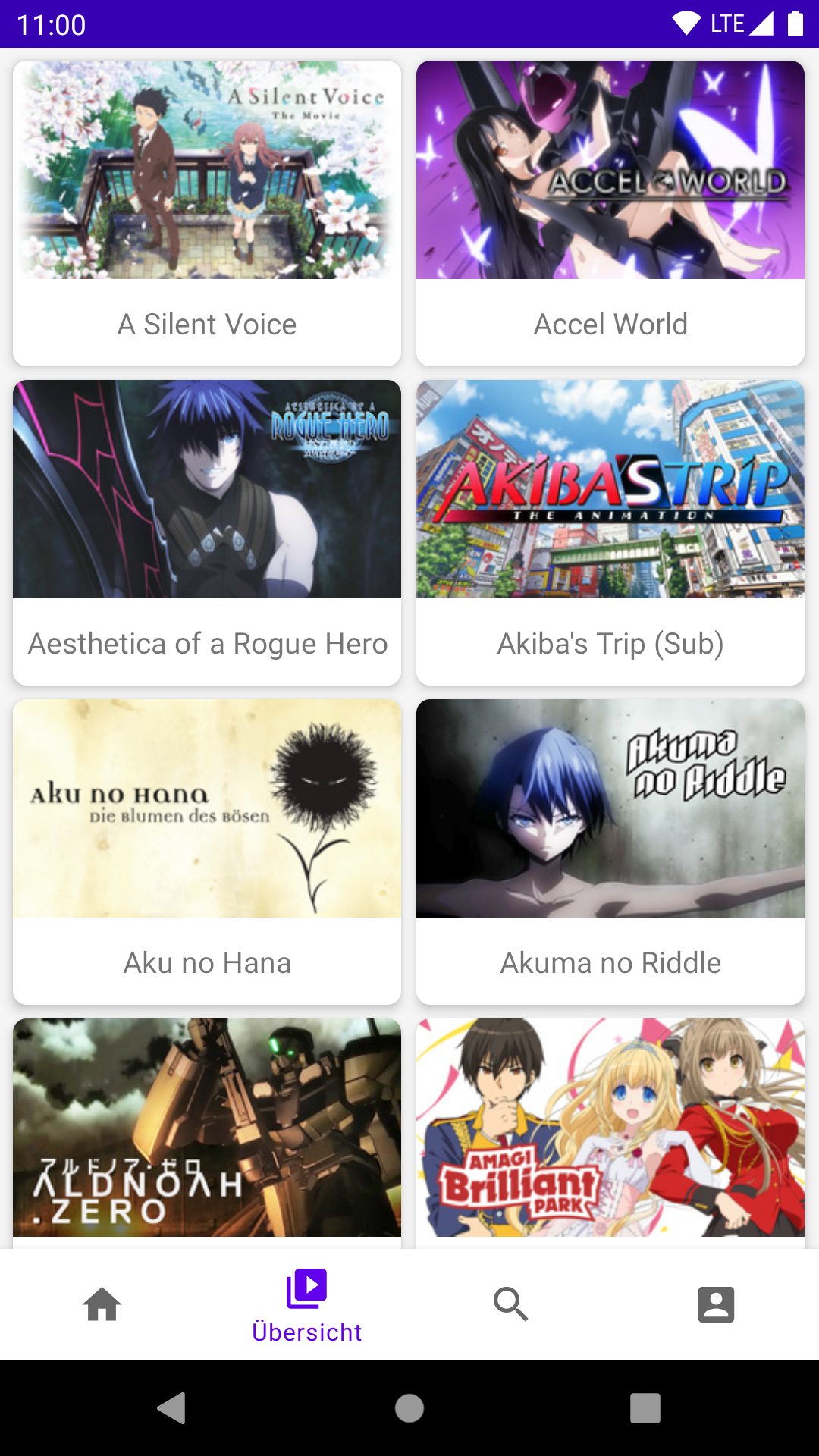Select the Amagi Brilliant Park tile
Viewport: 819px width, 1456px height.
point(610,1130)
